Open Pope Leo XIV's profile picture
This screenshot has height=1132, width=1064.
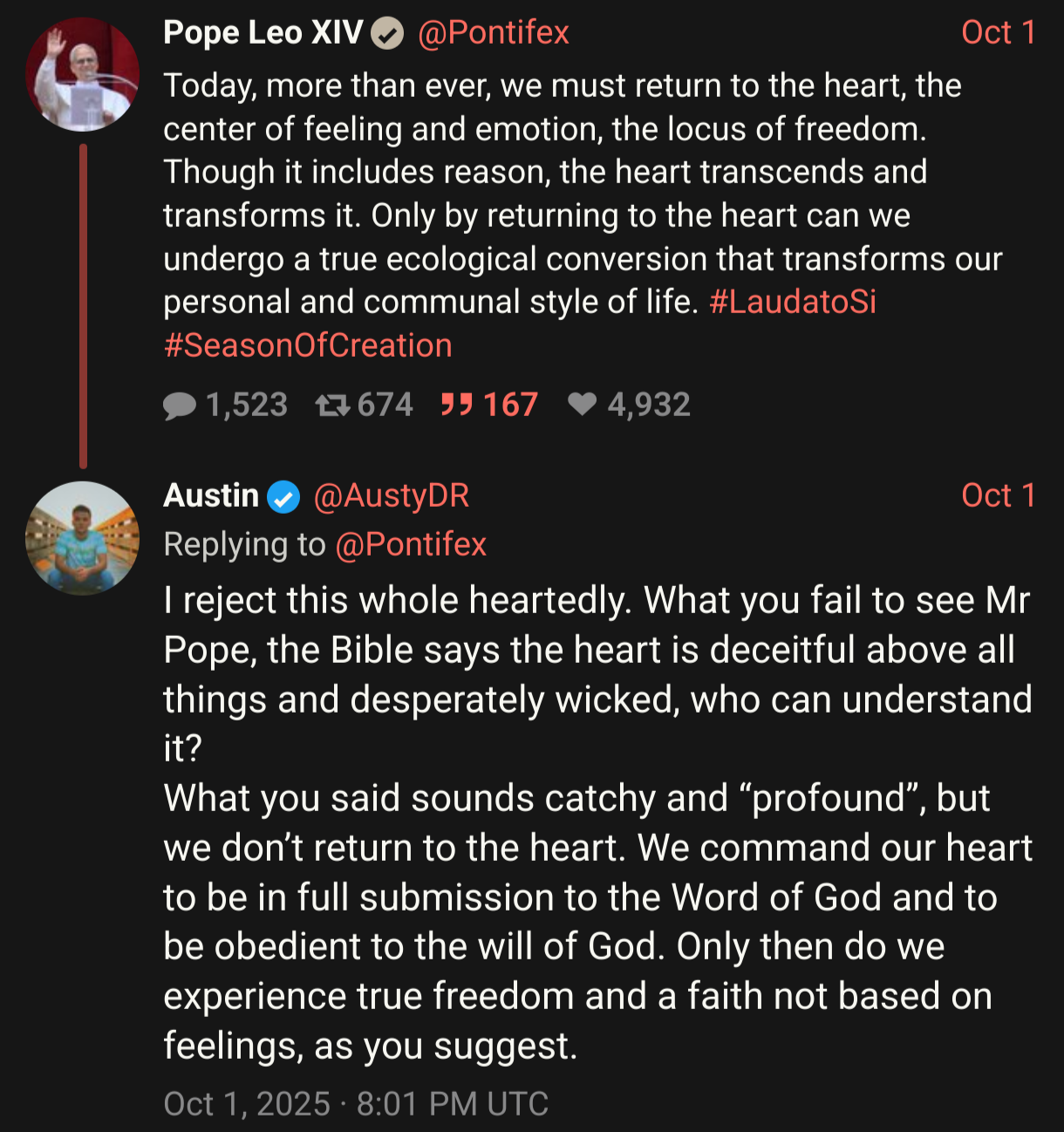point(83,75)
